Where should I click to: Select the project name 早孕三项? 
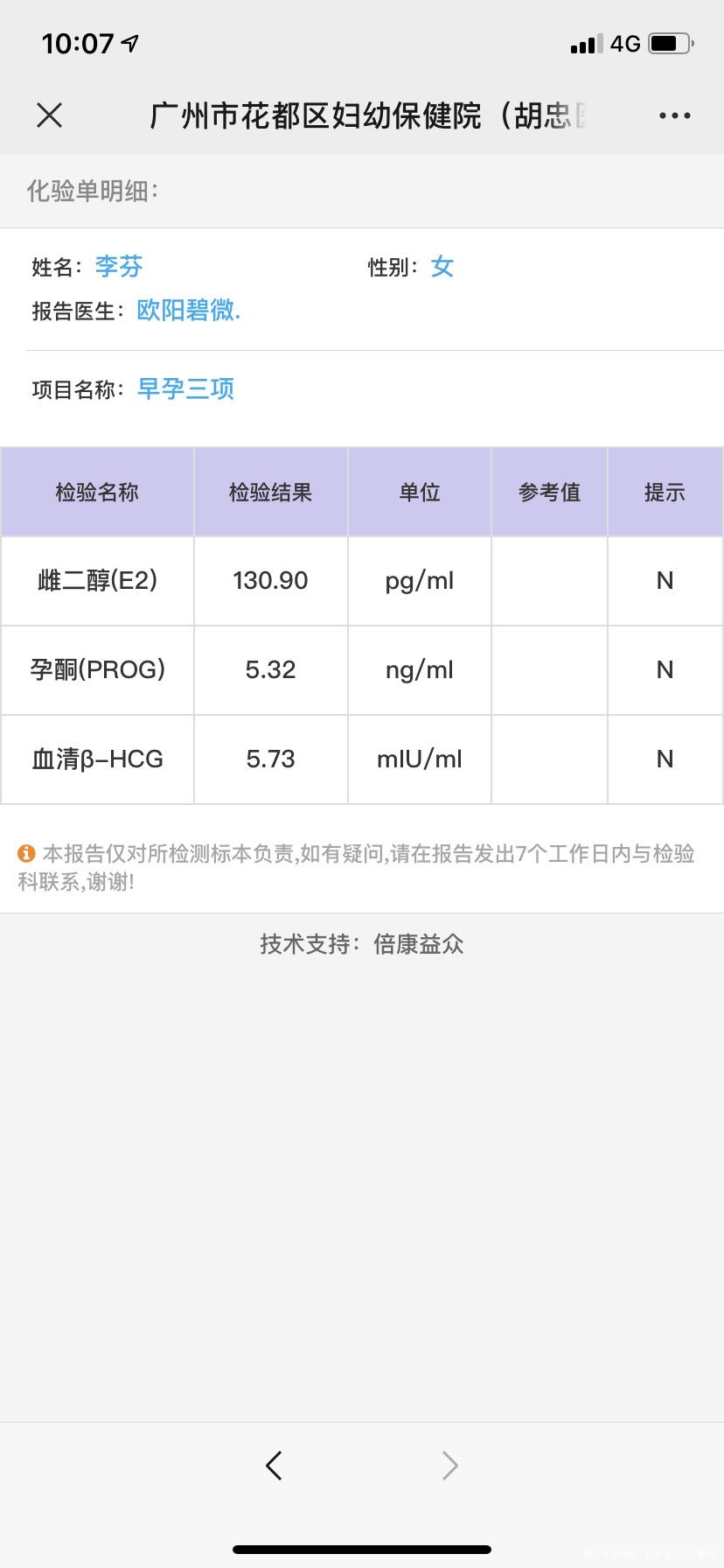pyautogui.click(x=185, y=388)
